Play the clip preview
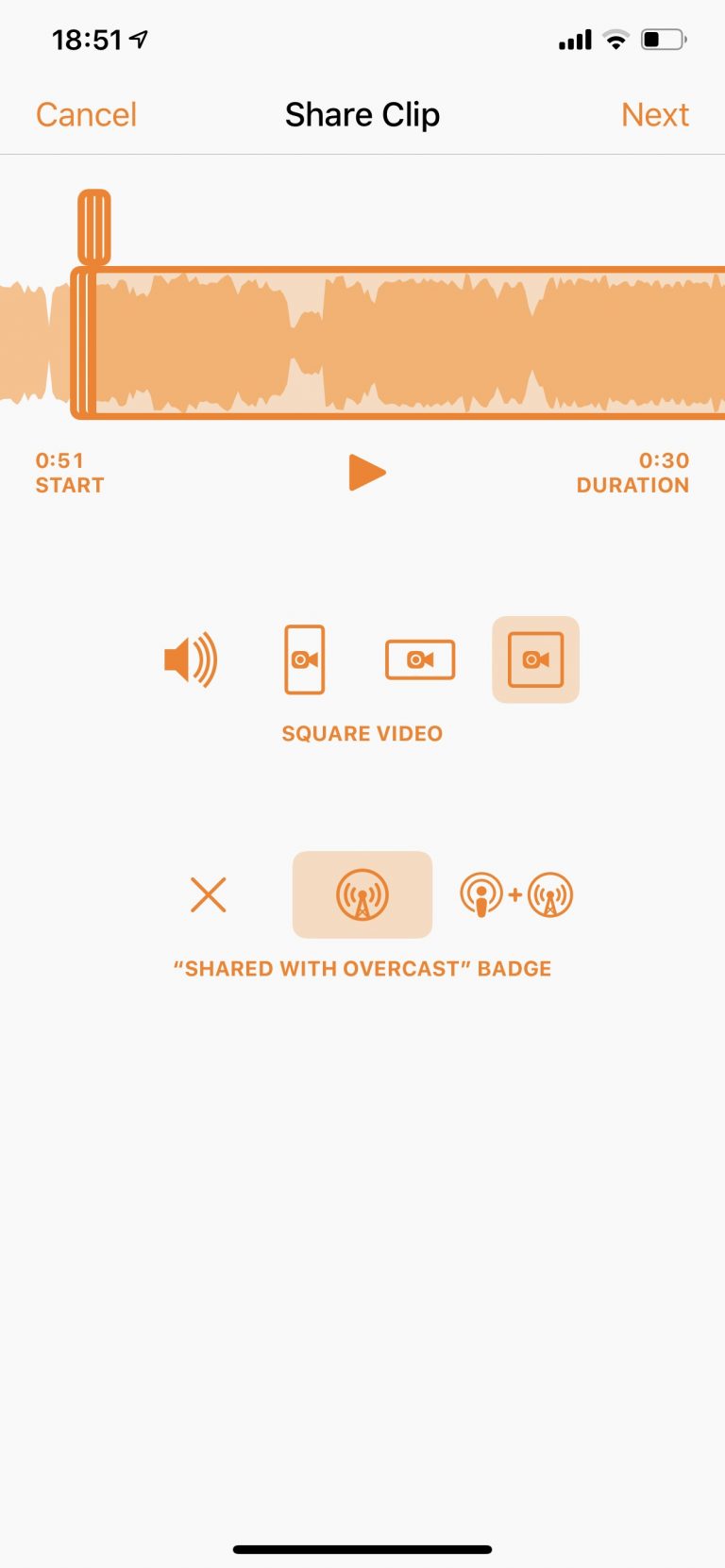Viewport: 725px width, 1568px height. click(366, 472)
